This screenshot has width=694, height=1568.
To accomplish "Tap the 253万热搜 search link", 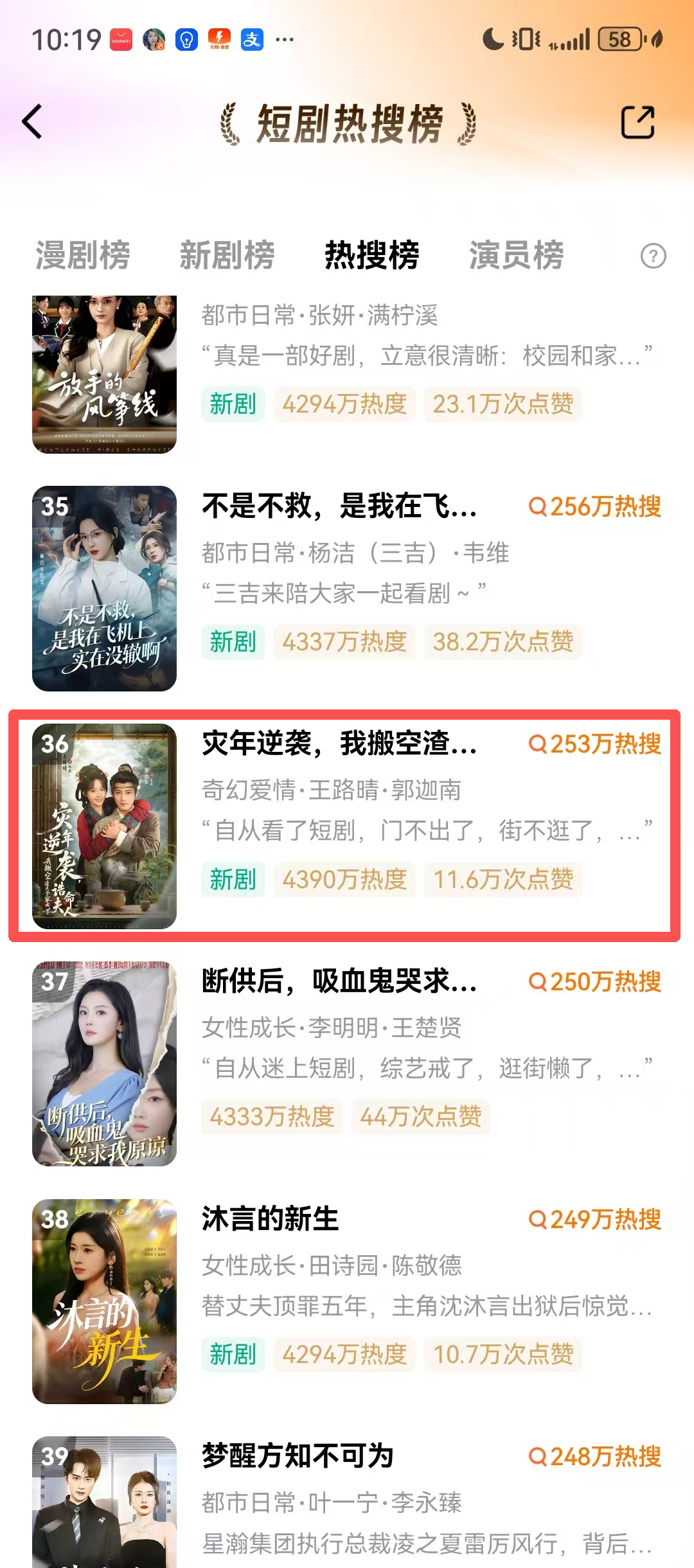I will click(594, 744).
